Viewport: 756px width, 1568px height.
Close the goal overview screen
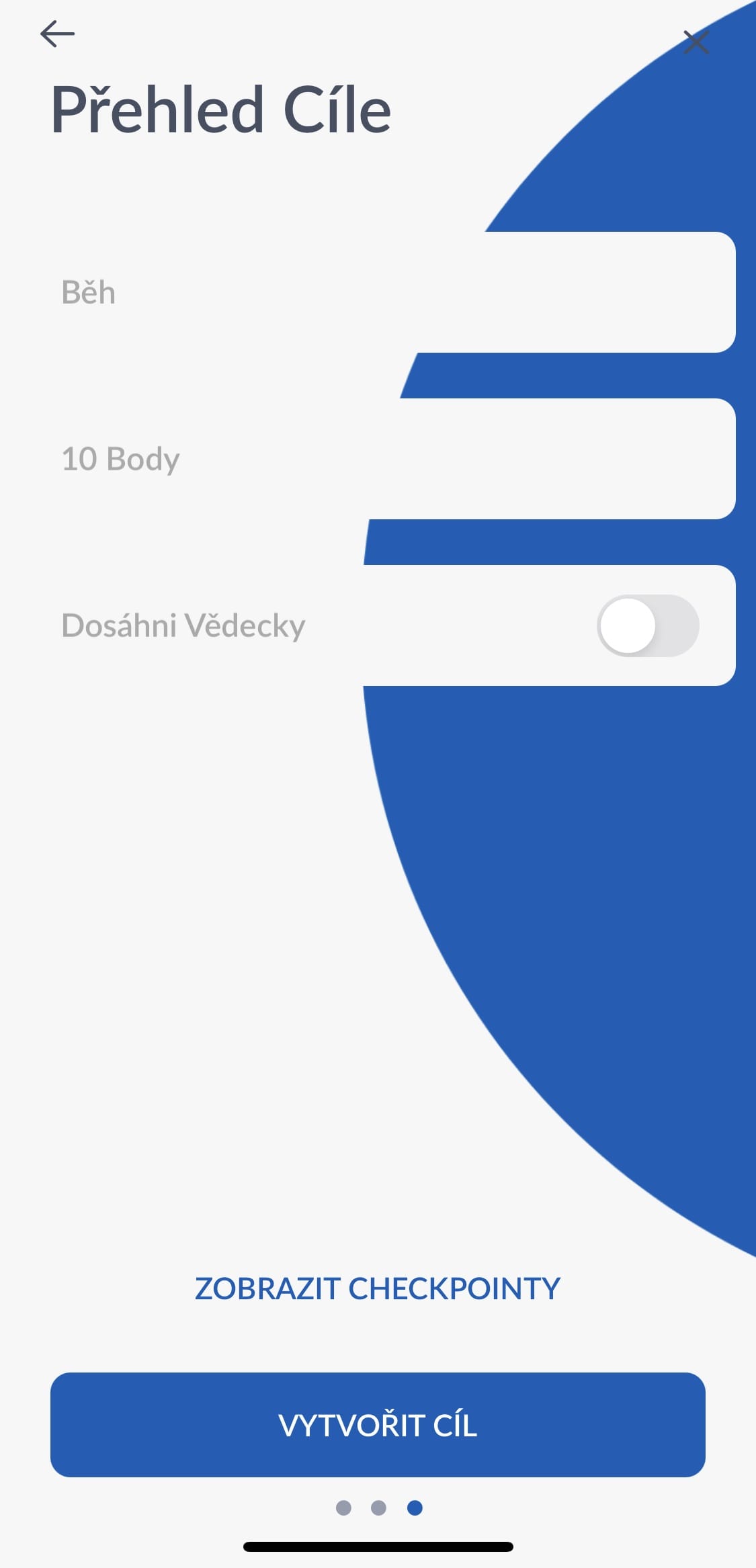(696, 42)
